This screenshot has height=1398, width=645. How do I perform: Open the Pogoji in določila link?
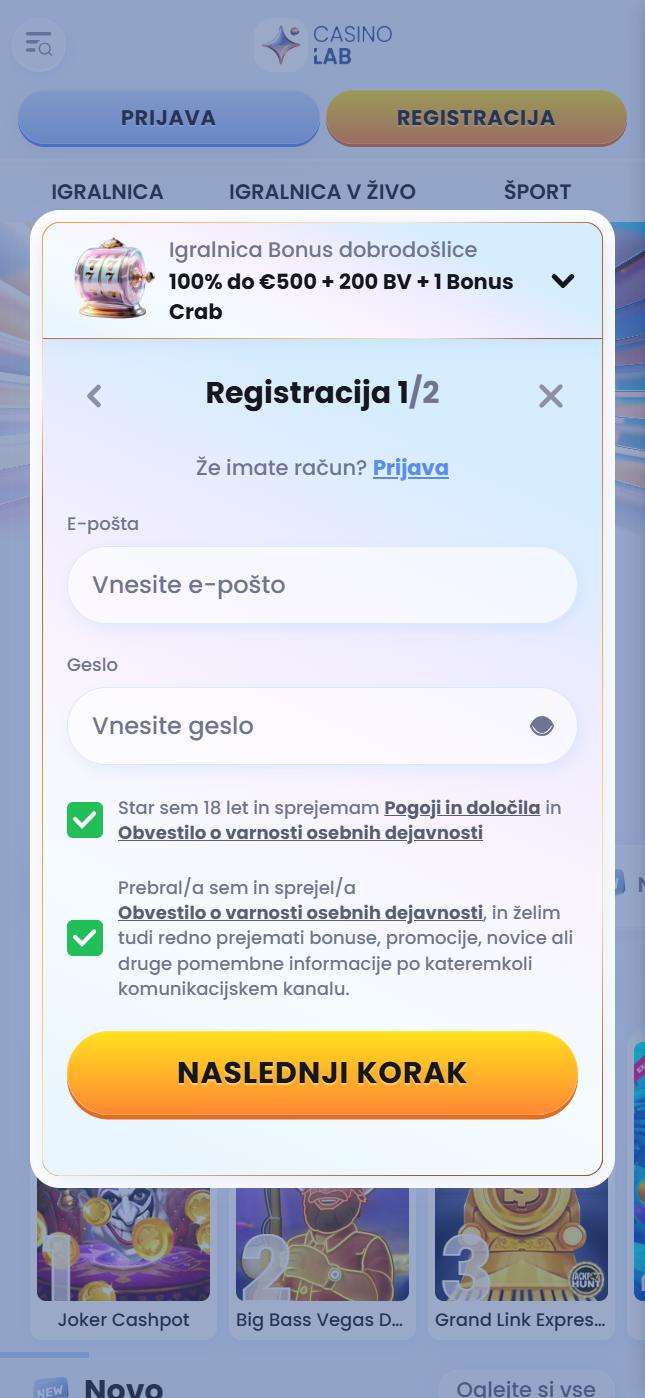click(462, 807)
